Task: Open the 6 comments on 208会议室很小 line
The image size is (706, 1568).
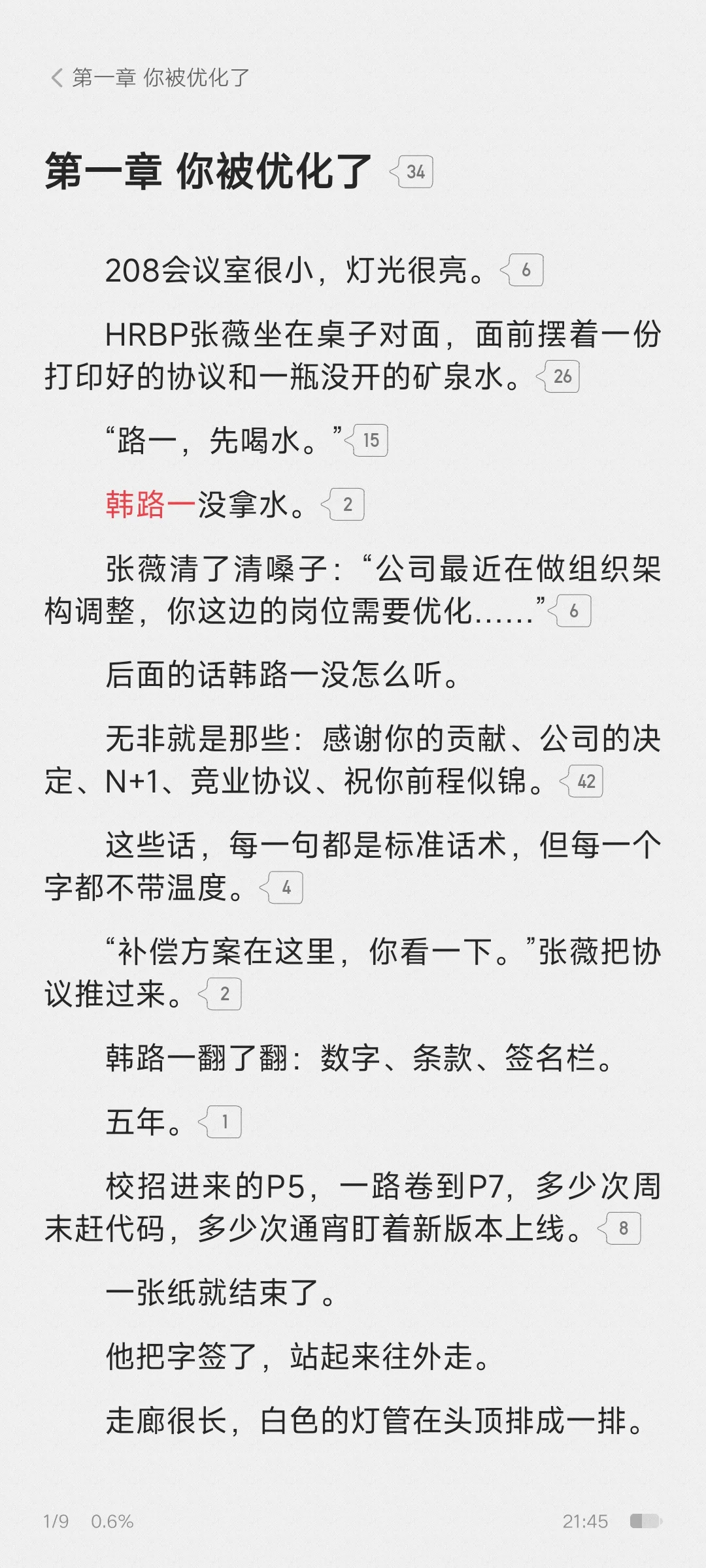Action: coord(522,270)
